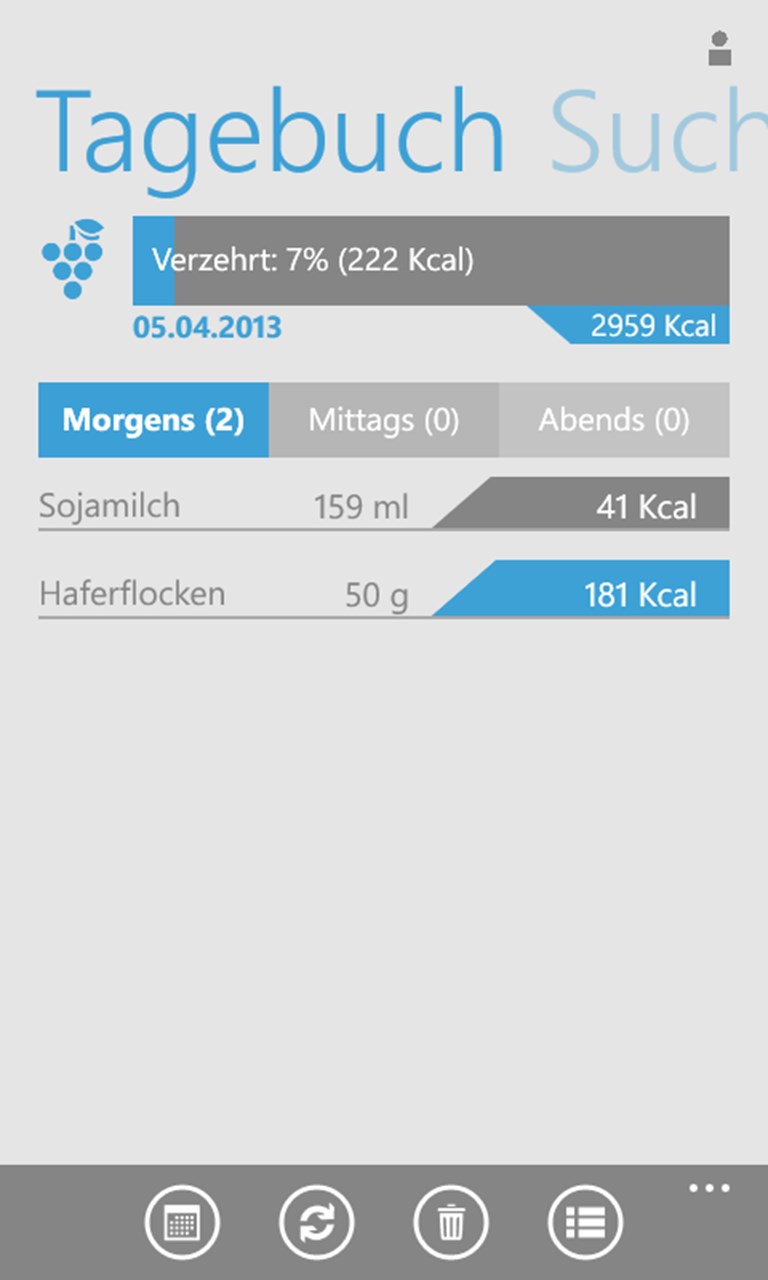Click the date 05.04.2013
The height and width of the screenshot is (1280, 768).
[x=207, y=326]
